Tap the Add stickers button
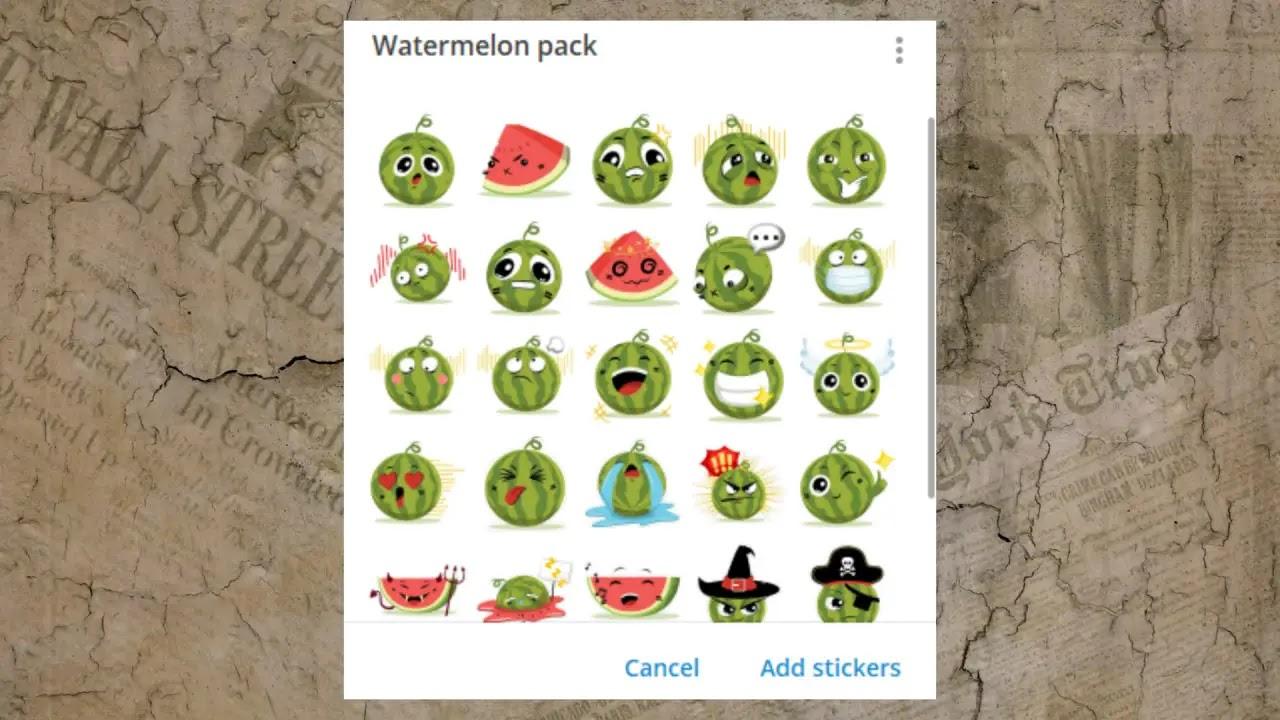The image size is (1280, 720). tap(830, 668)
